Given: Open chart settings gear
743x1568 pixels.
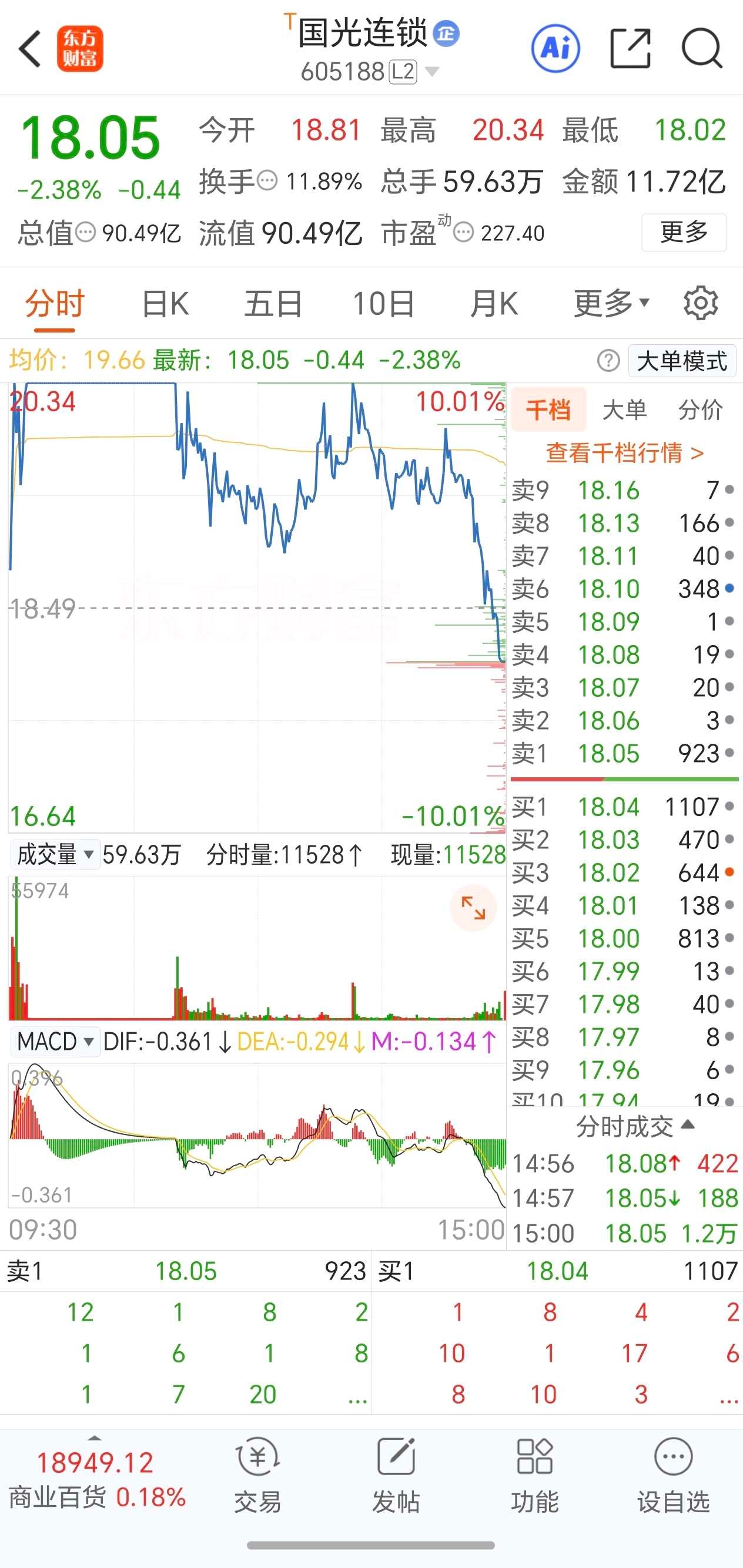Looking at the screenshot, I should [700, 303].
